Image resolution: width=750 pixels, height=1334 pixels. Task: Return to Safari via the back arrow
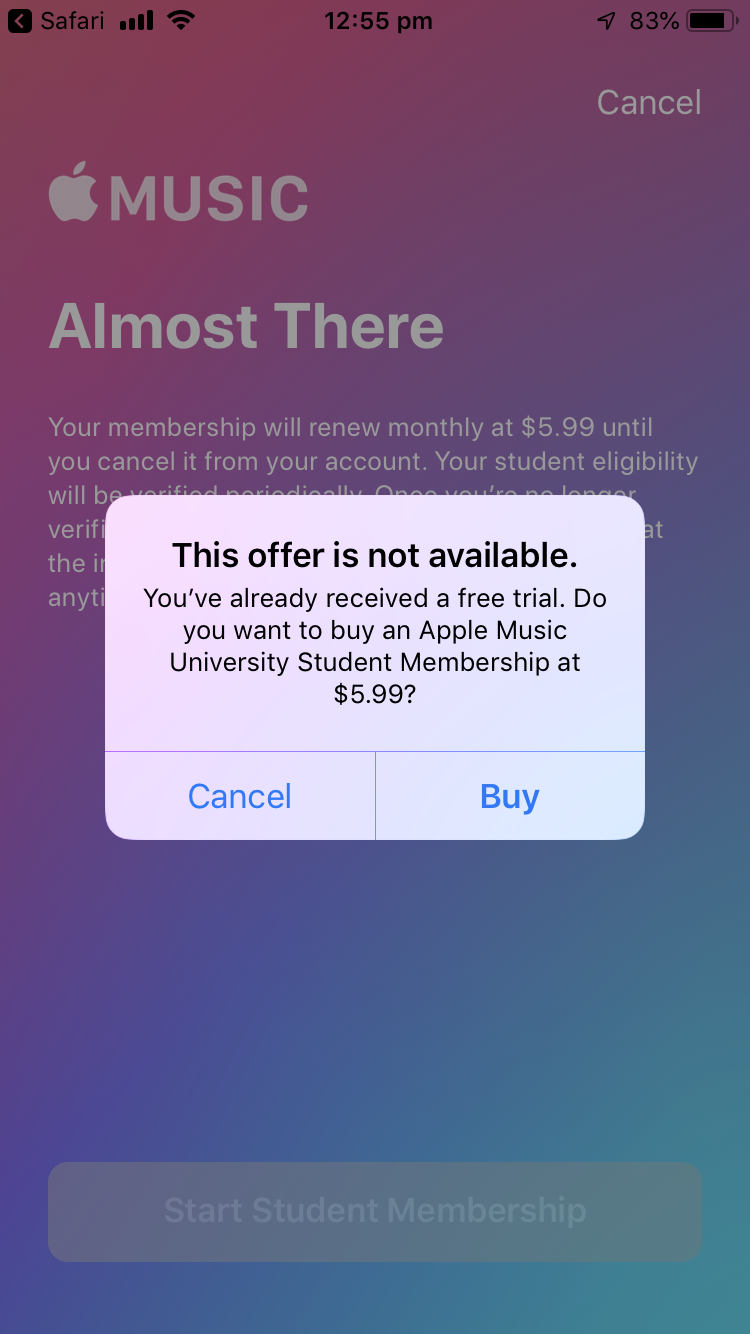[20, 21]
